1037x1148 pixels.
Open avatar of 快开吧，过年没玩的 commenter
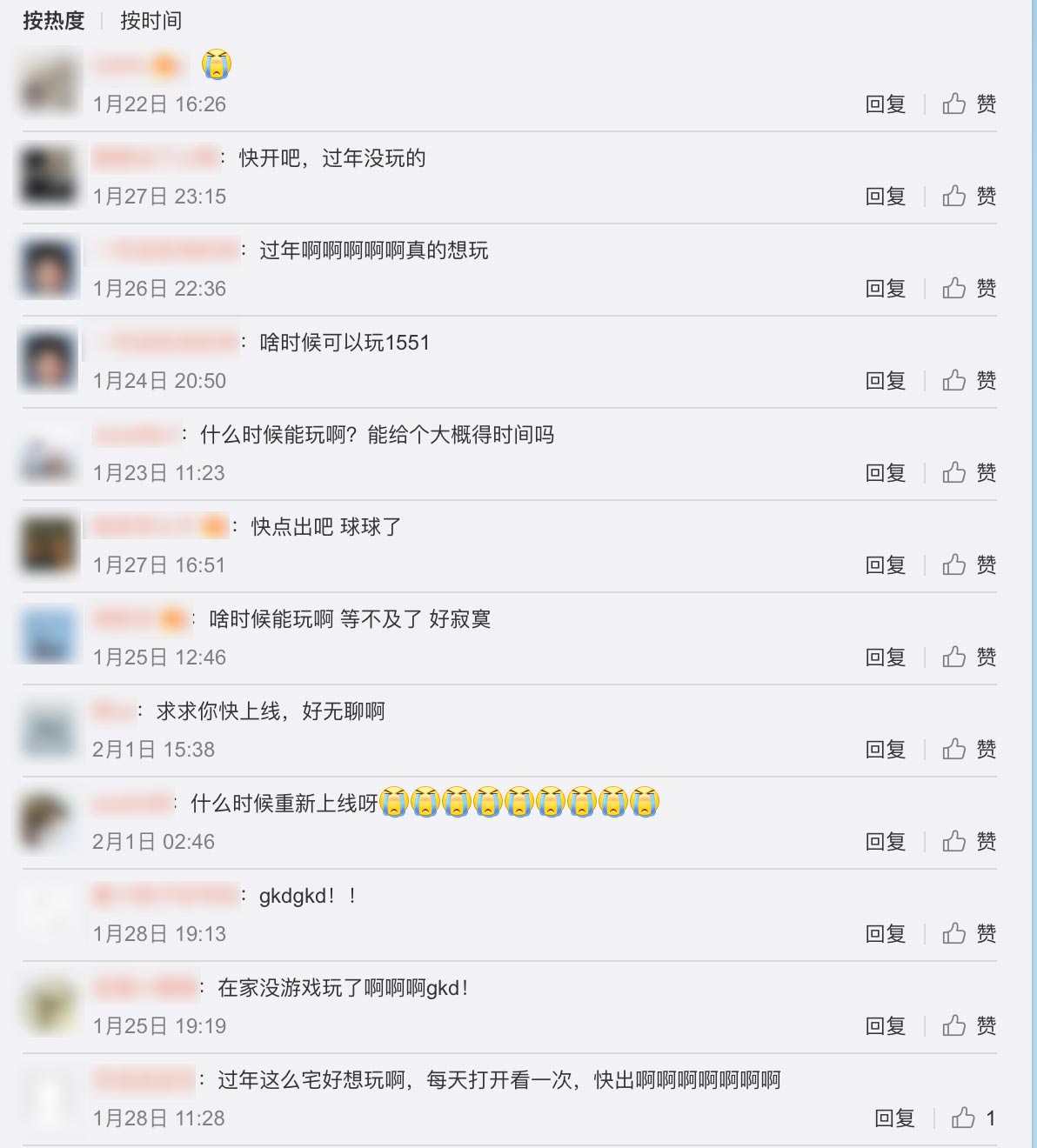tap(49, 176)
